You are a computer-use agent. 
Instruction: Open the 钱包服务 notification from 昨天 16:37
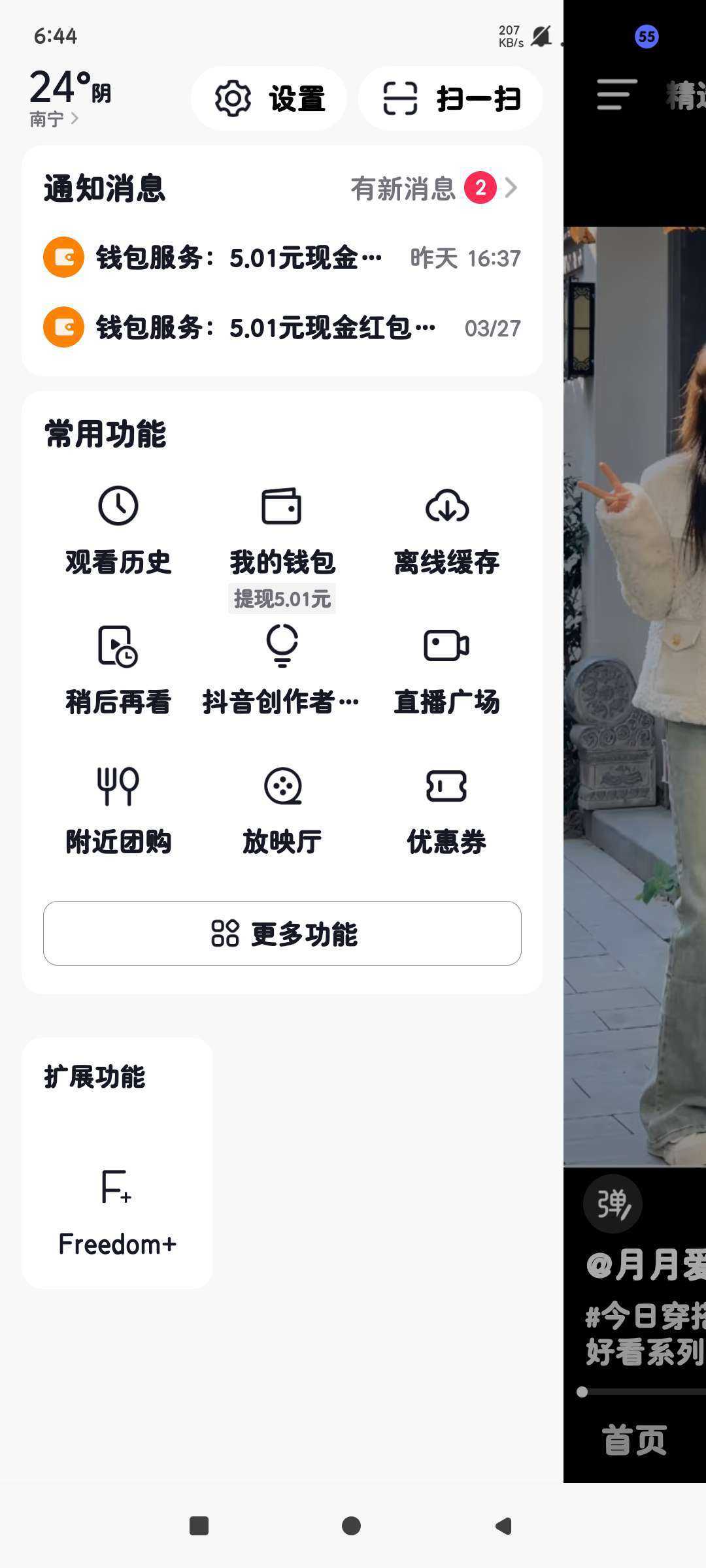[x=282, y=258]
